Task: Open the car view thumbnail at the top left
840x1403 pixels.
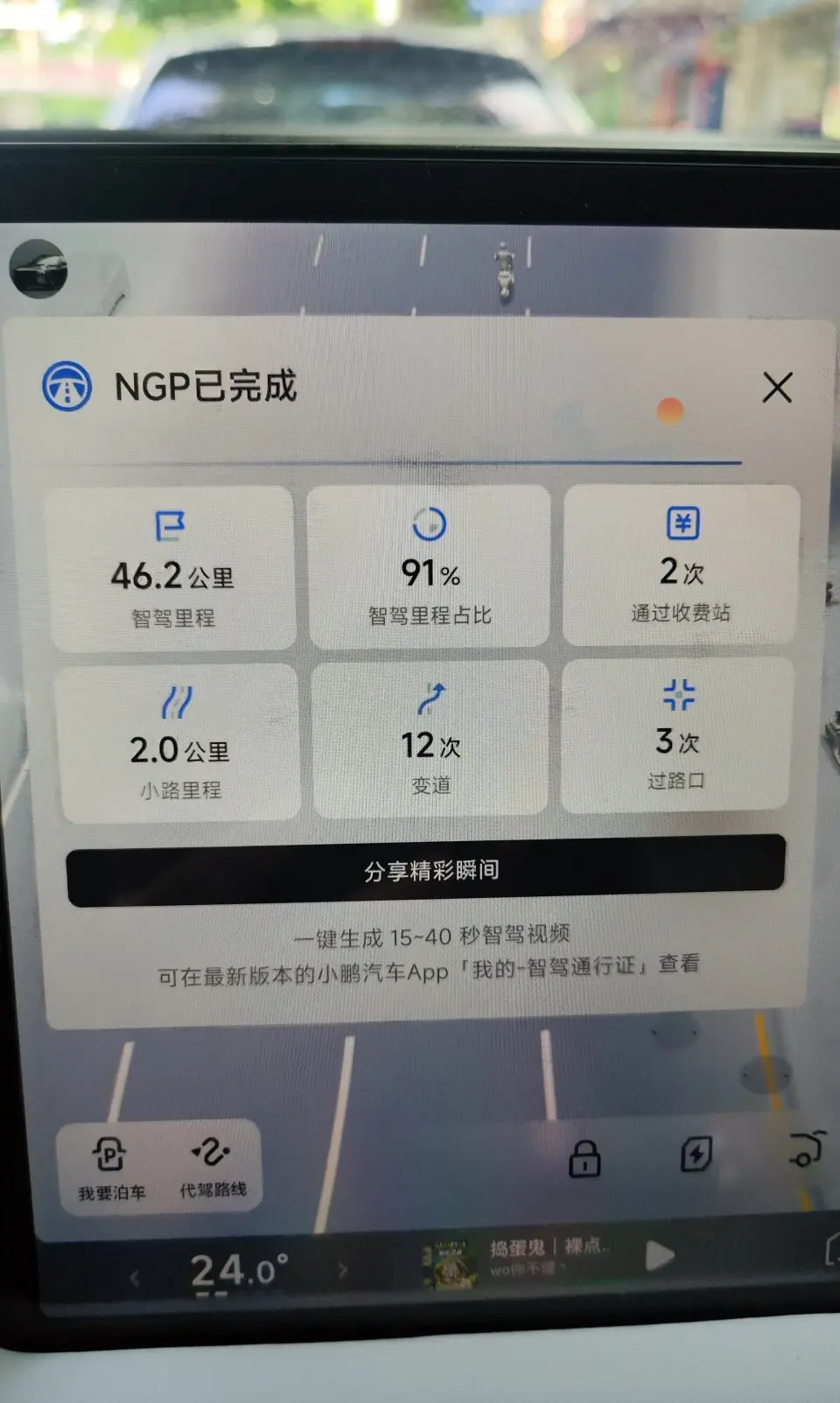Action: coord(38,269)
